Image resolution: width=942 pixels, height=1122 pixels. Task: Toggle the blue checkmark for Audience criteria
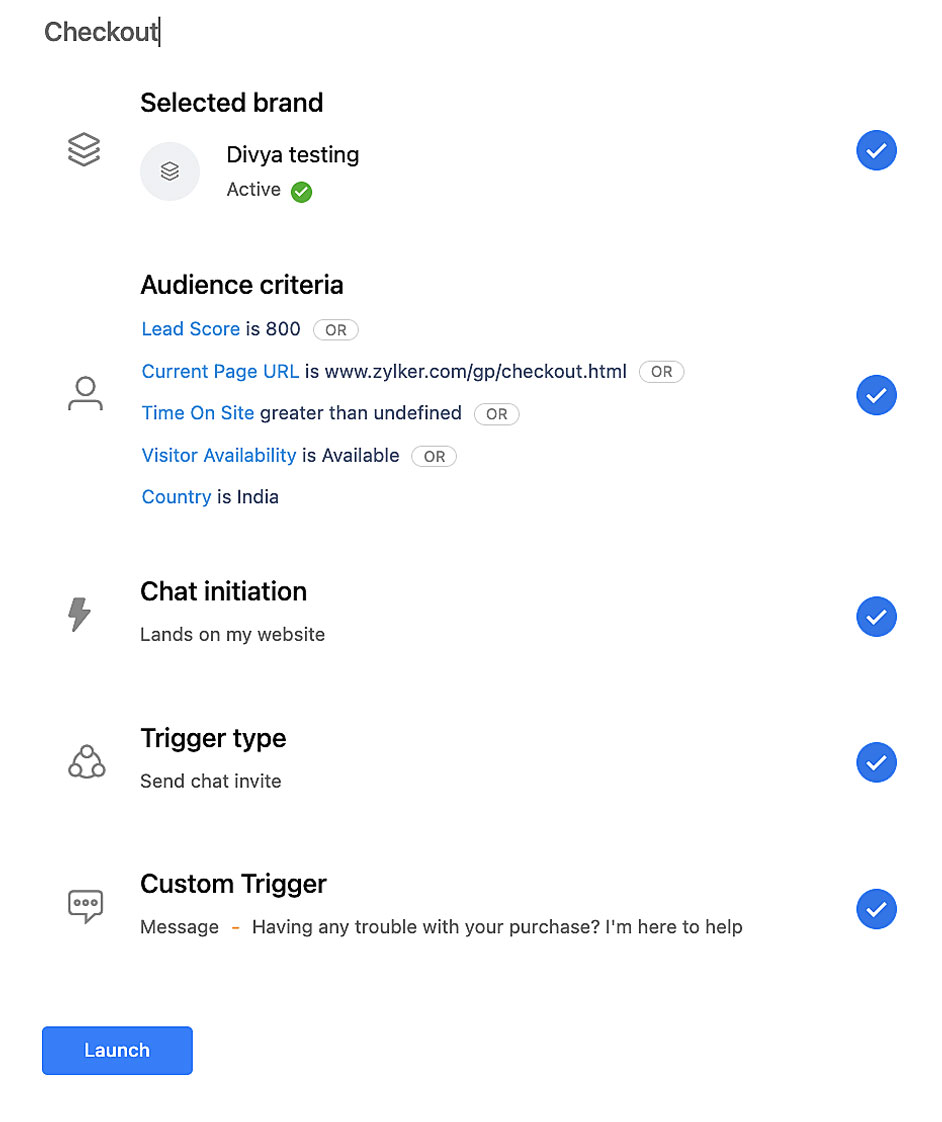(876, 395)
